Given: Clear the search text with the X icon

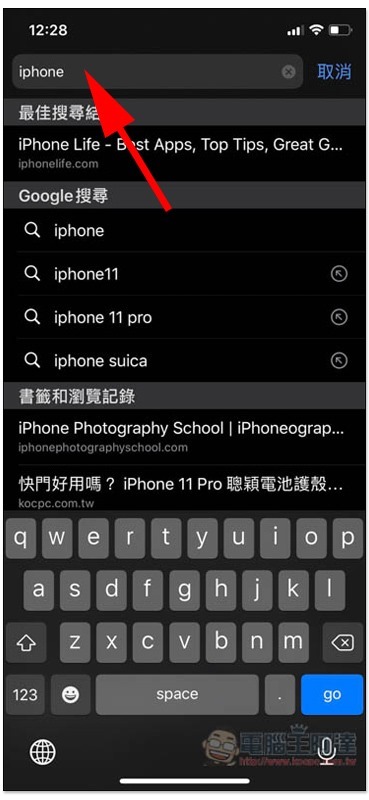Looking at the screenshot, I should (288, 72).
